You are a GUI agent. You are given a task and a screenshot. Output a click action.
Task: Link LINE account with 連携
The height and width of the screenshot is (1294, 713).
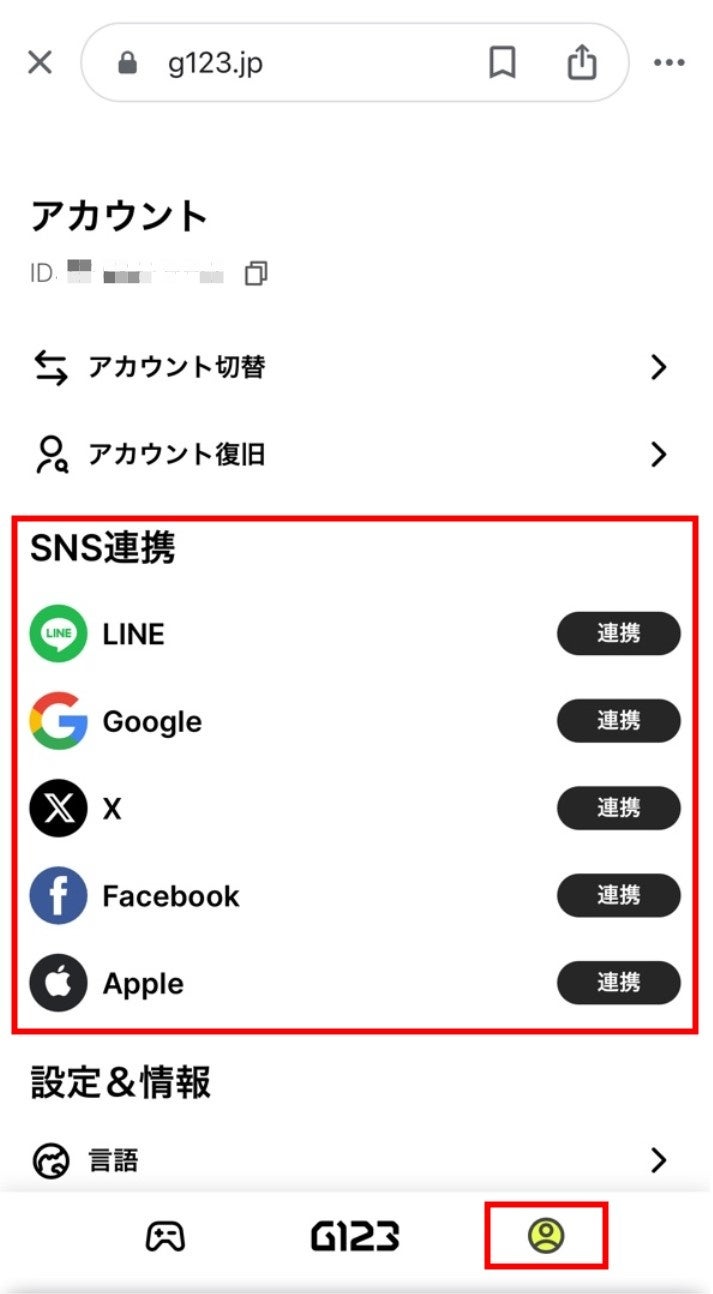[x=618, y=634]
